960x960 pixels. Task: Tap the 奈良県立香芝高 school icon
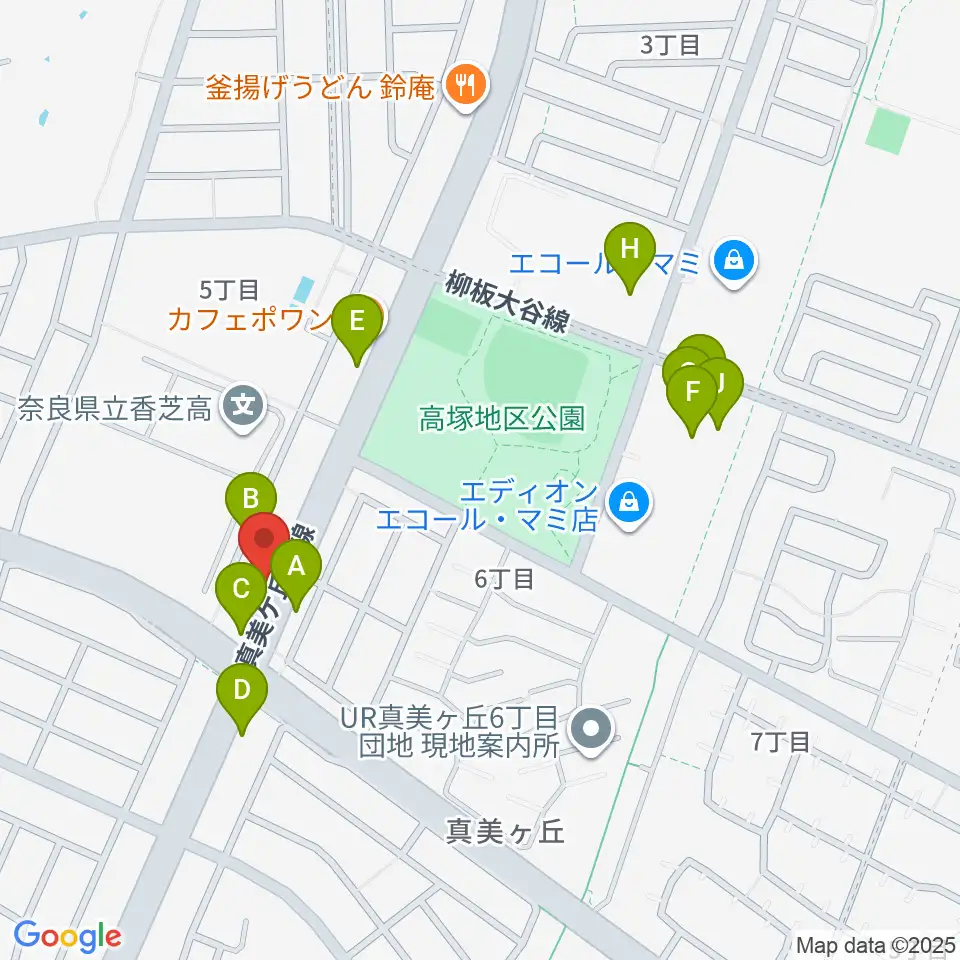[243, 407]
